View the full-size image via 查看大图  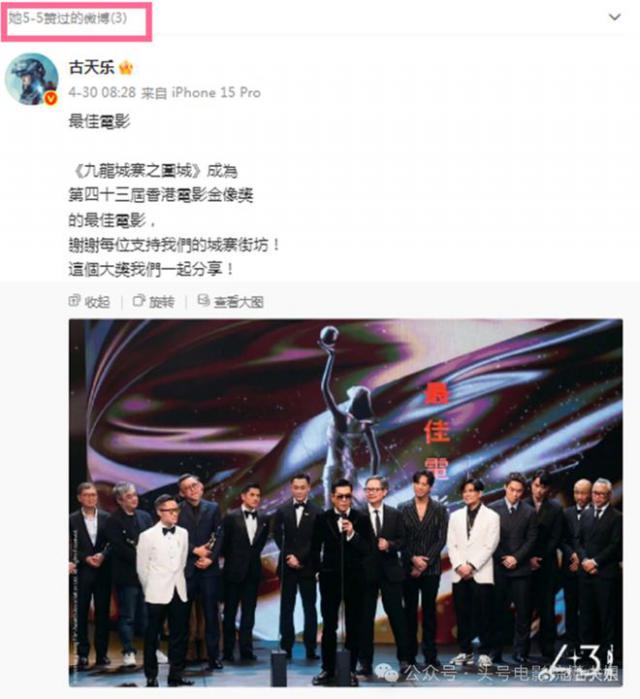pyautogui.click(x=230, y=301)
